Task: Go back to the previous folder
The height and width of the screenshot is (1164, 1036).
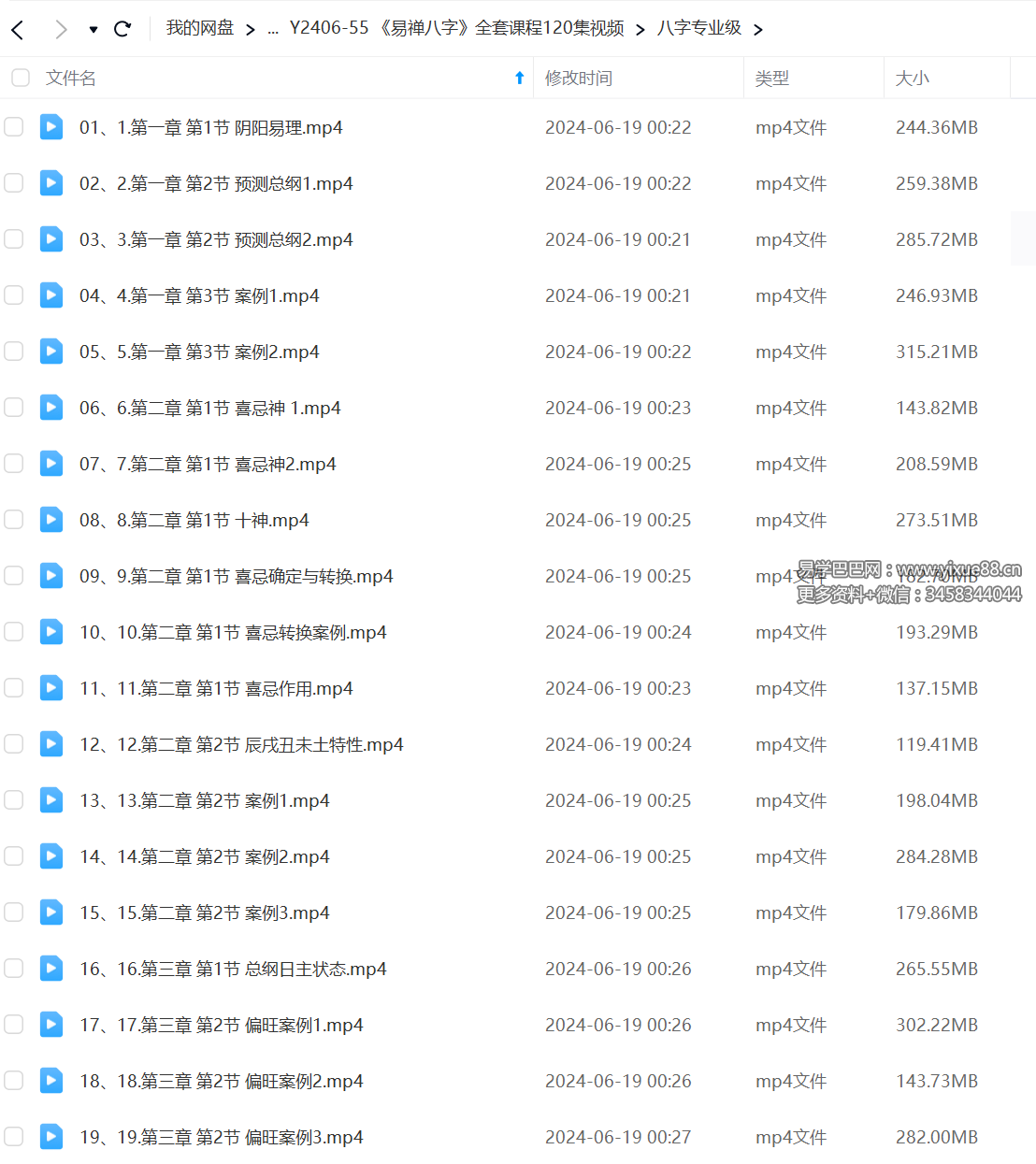Action: coord(18,30)
